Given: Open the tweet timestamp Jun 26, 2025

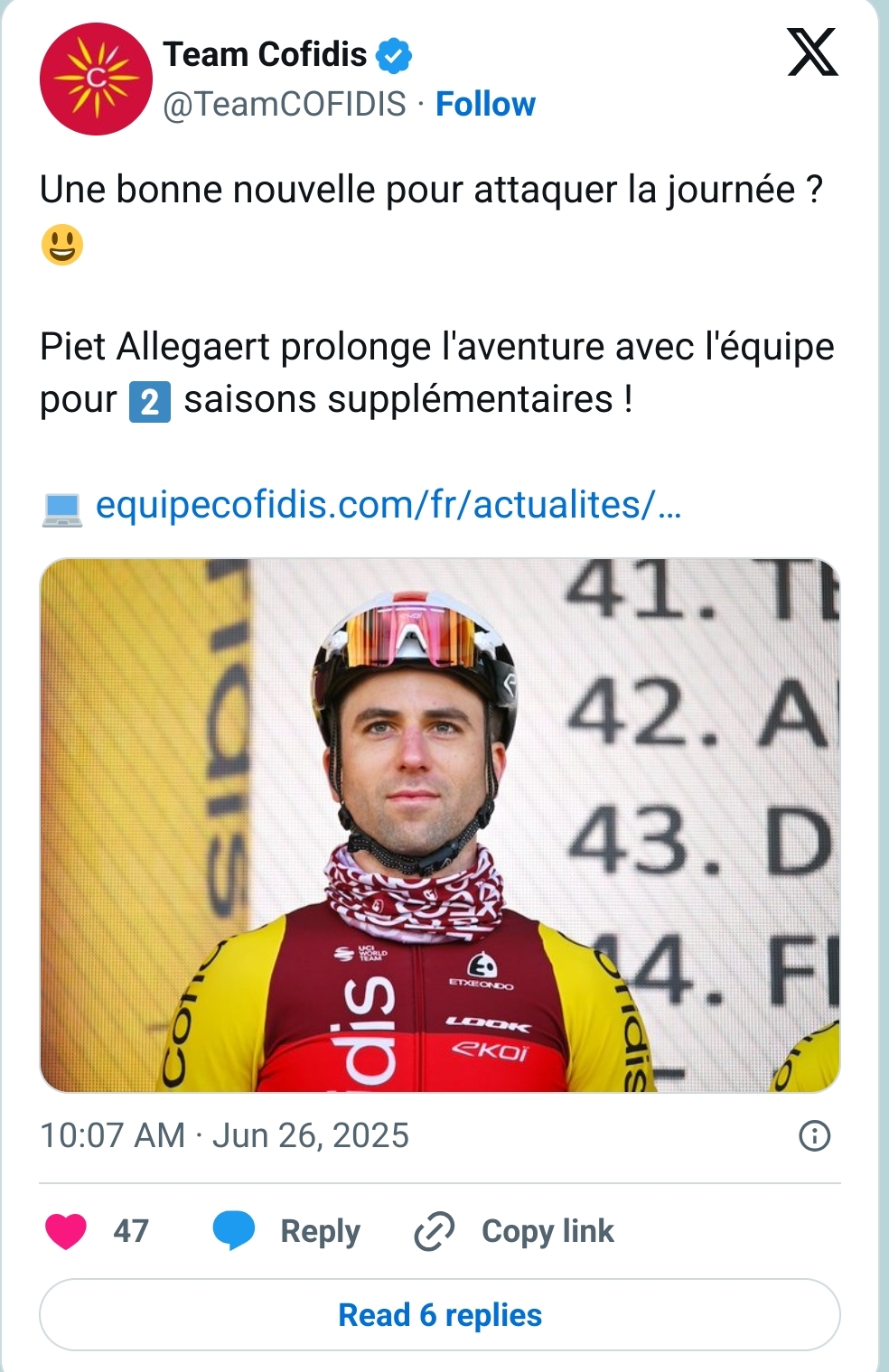Looking at the screenshot, I should [224, 1135].
